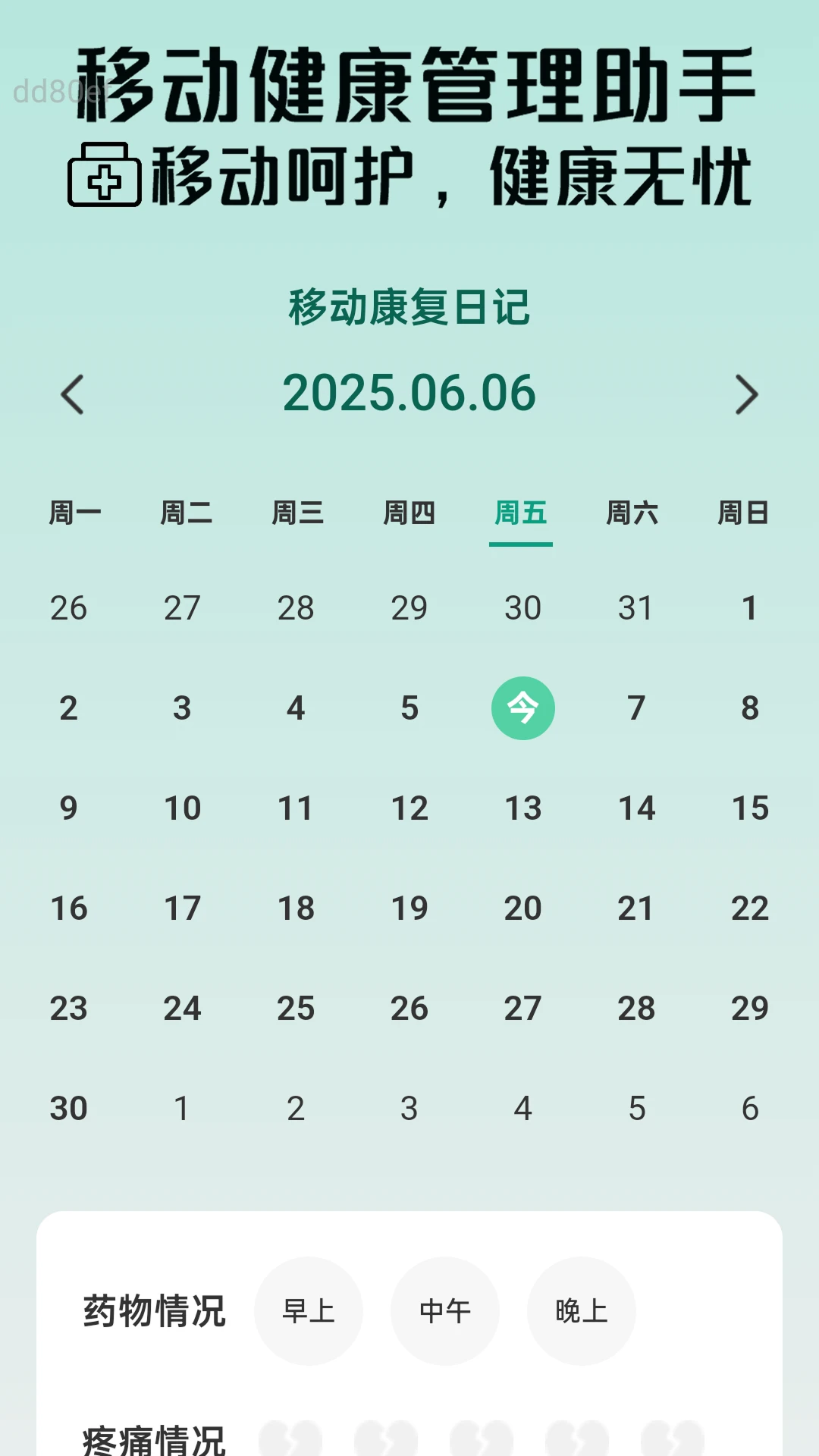Select the second broken-heart pain icon
This screenshot has width=819, height=1456.
[387, 1441]
